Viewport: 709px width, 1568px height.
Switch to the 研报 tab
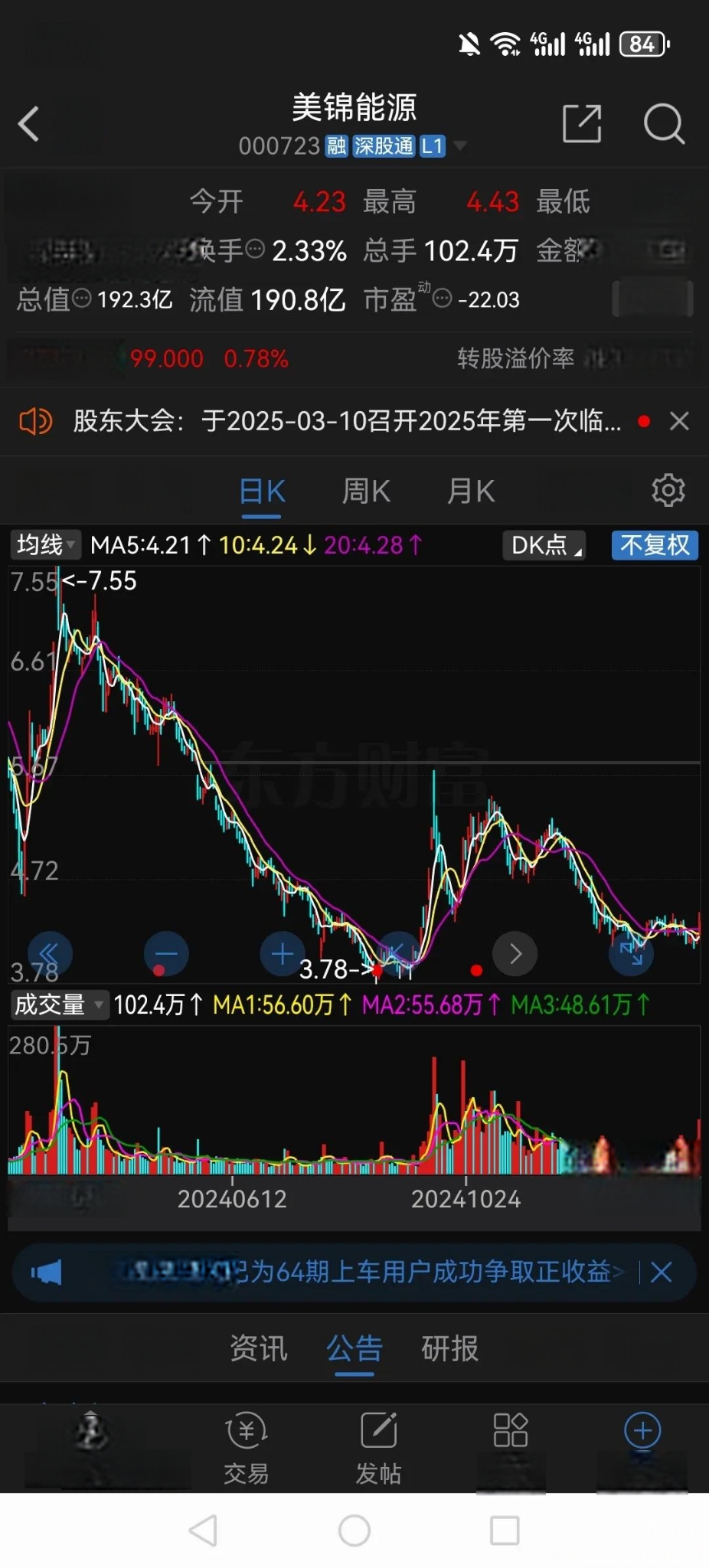450,1348
